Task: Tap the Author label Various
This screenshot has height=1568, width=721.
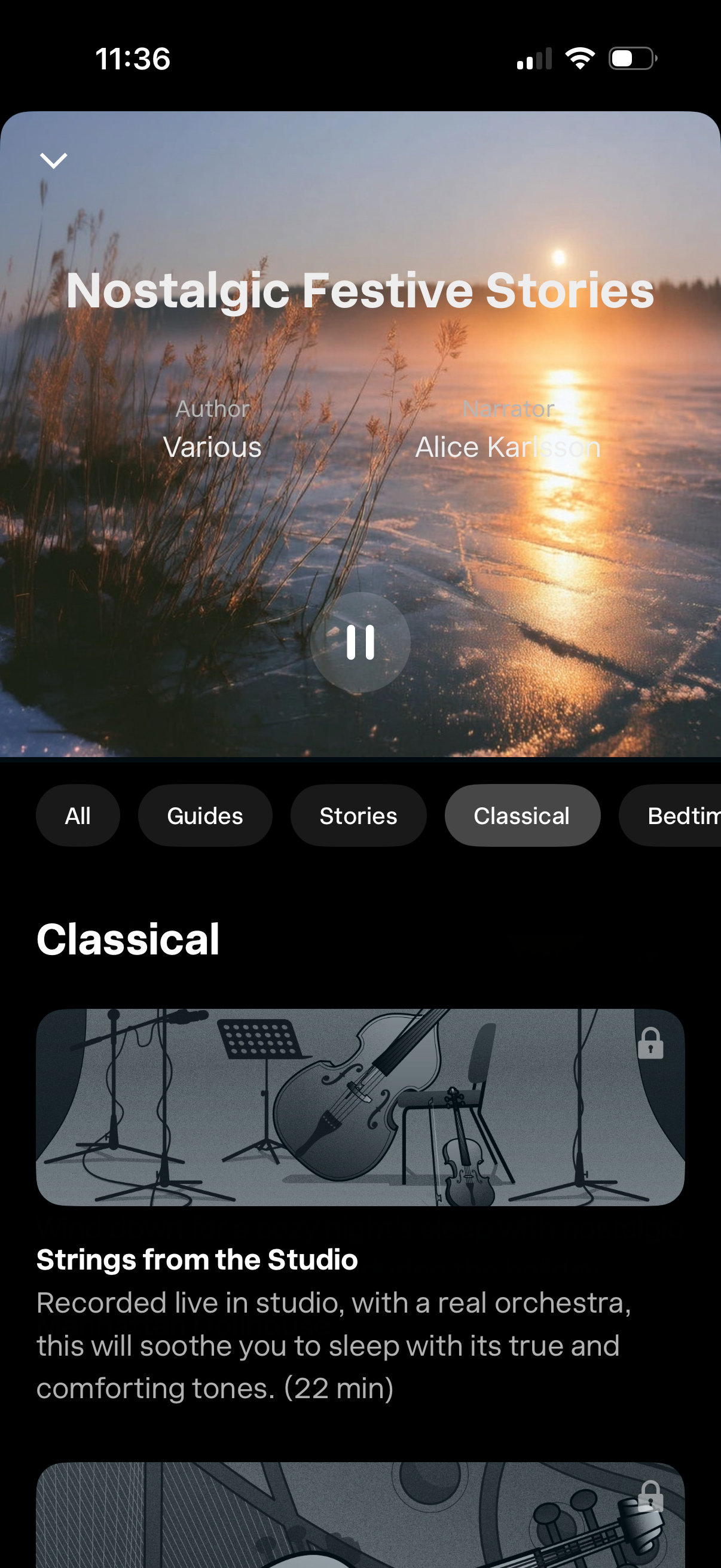Action: [x=212, y=446]
